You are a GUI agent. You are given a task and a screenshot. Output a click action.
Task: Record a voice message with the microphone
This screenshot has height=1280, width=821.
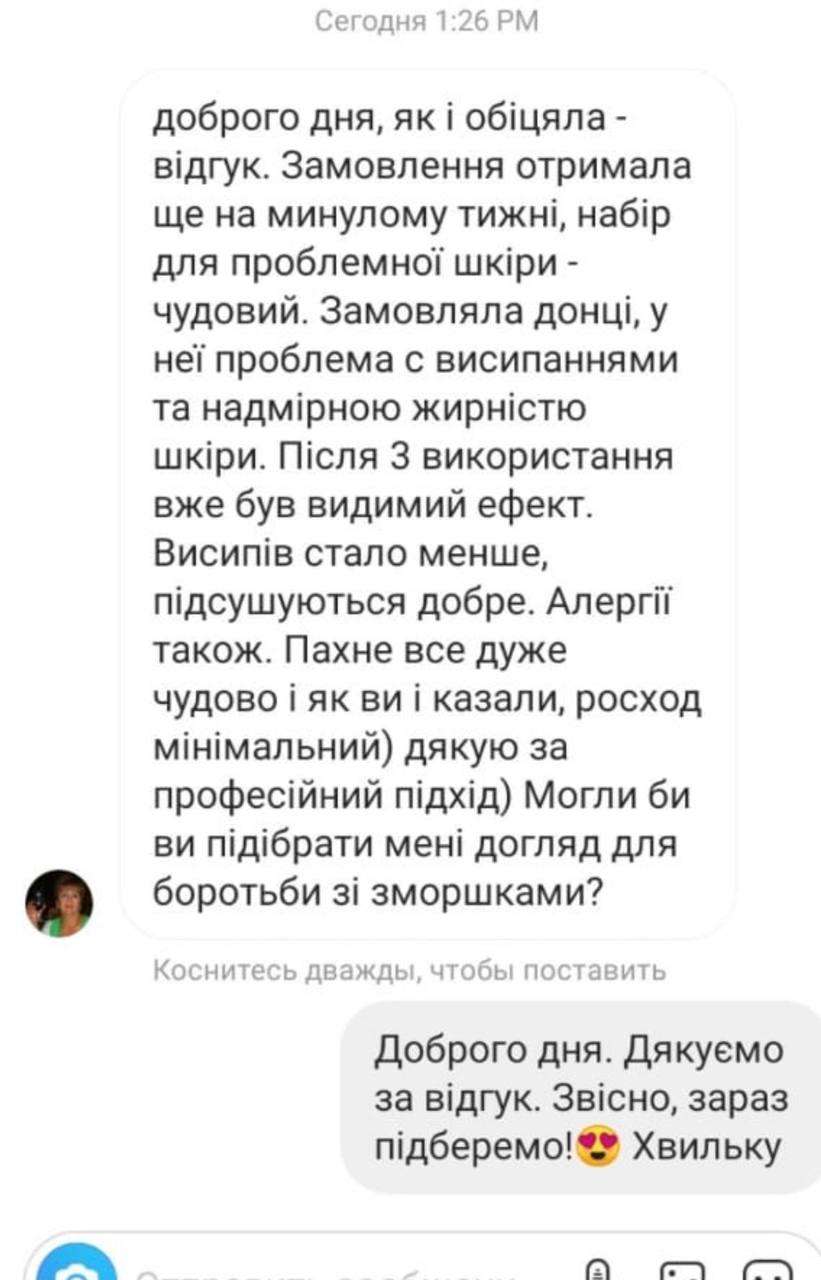click(x=597, y=1270)
